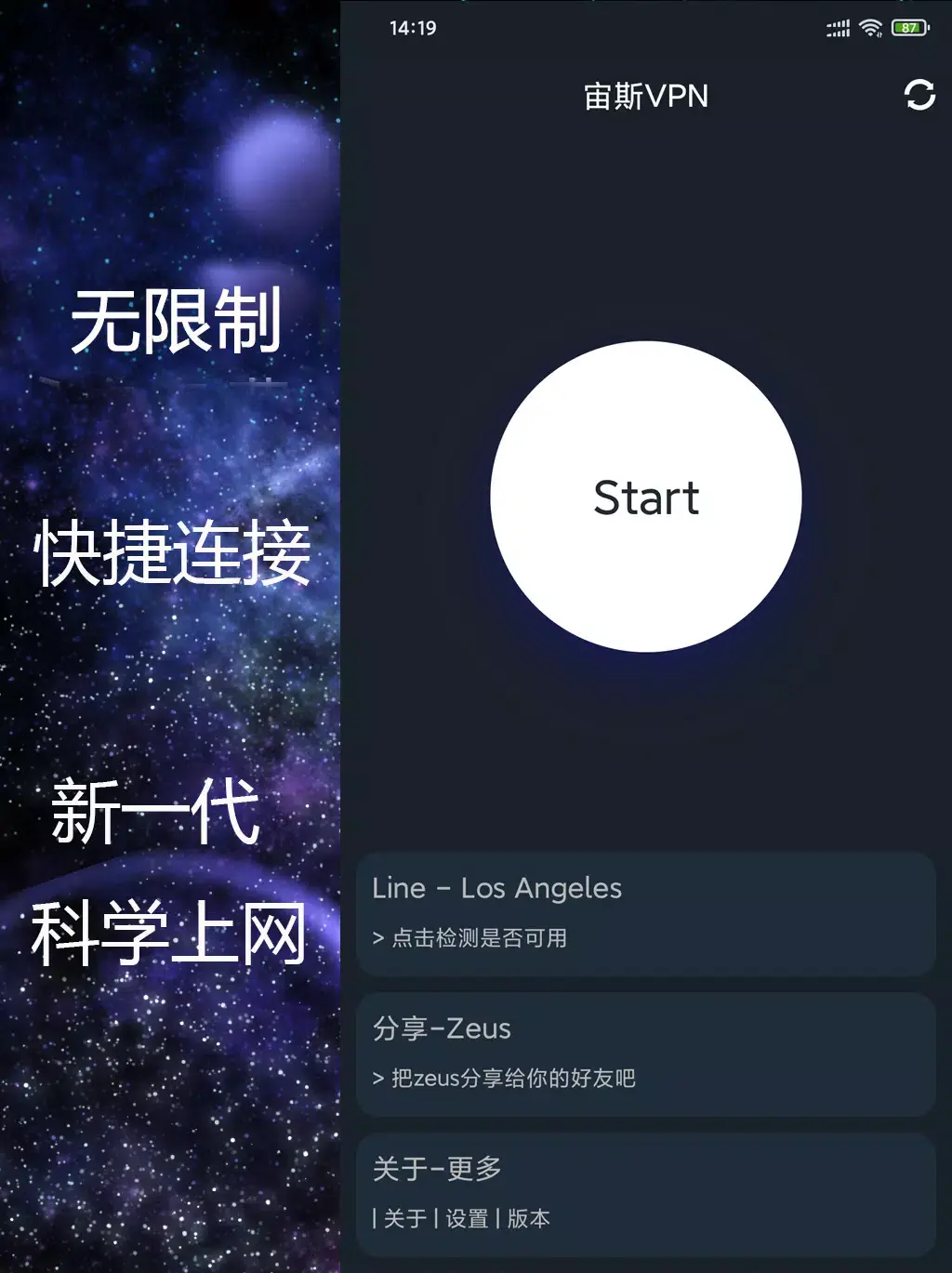Click the Wi-Fi status icon
Screen dimensions: 952x1273
[x=872, y=27]
